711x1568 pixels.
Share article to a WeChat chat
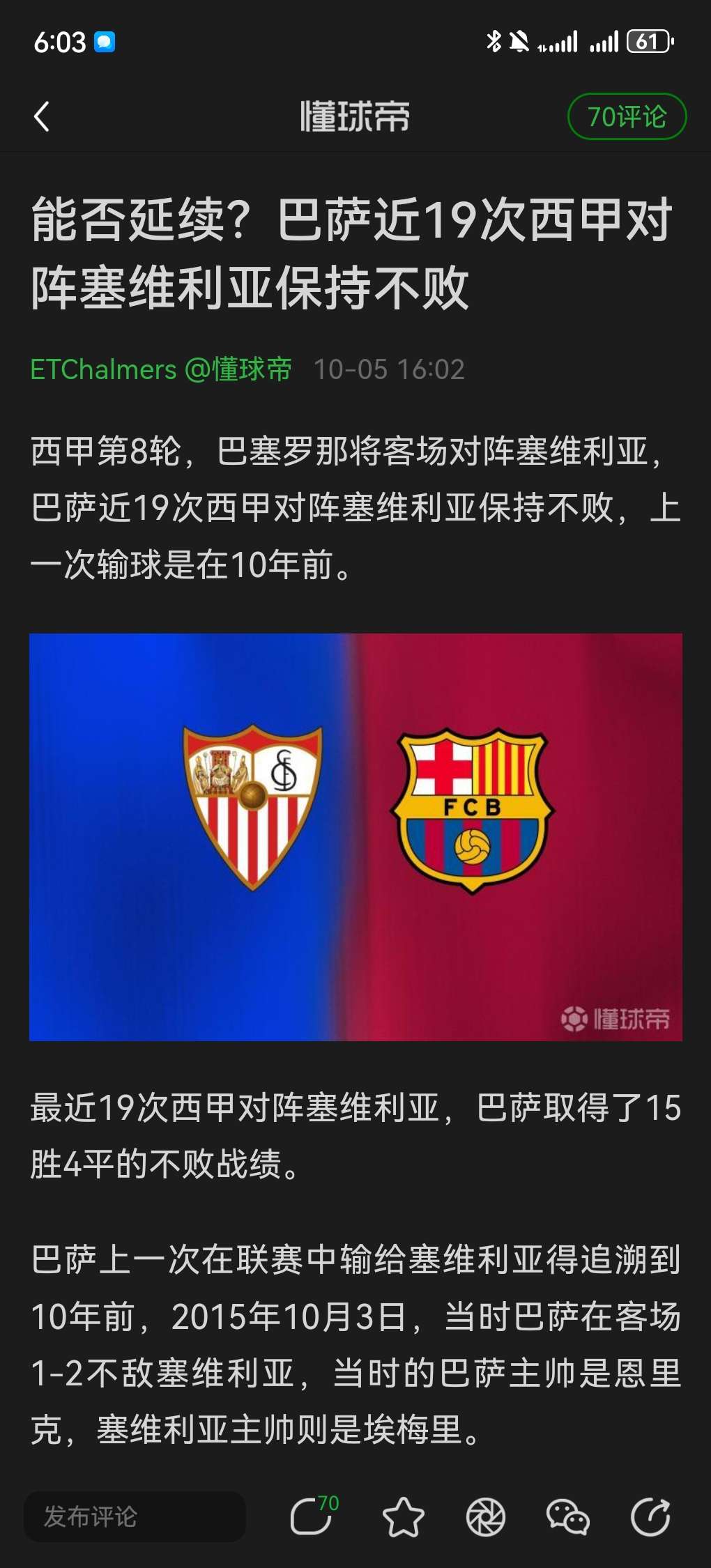(567, 1517)
